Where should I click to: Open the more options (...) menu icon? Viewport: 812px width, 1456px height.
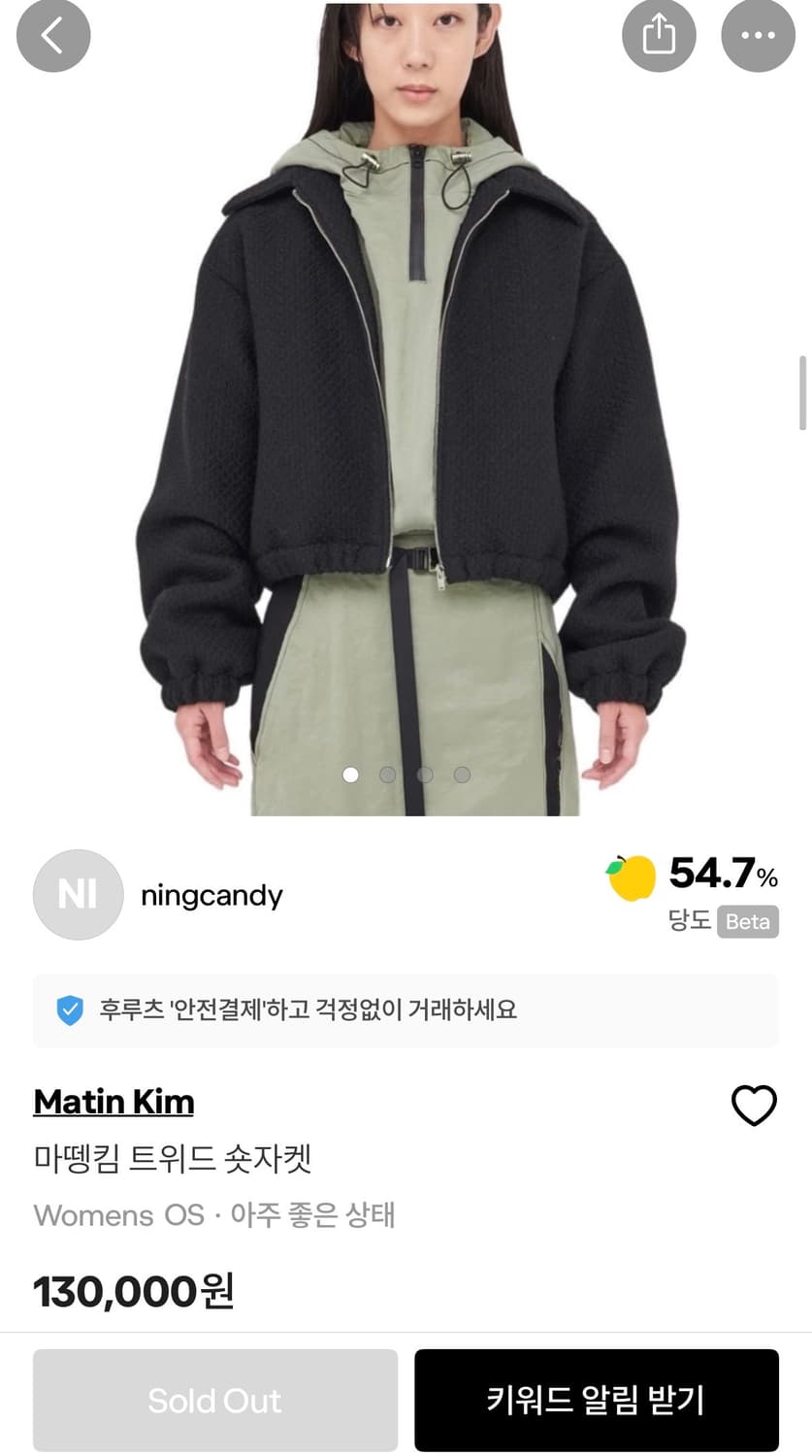[x=758, y=35]
